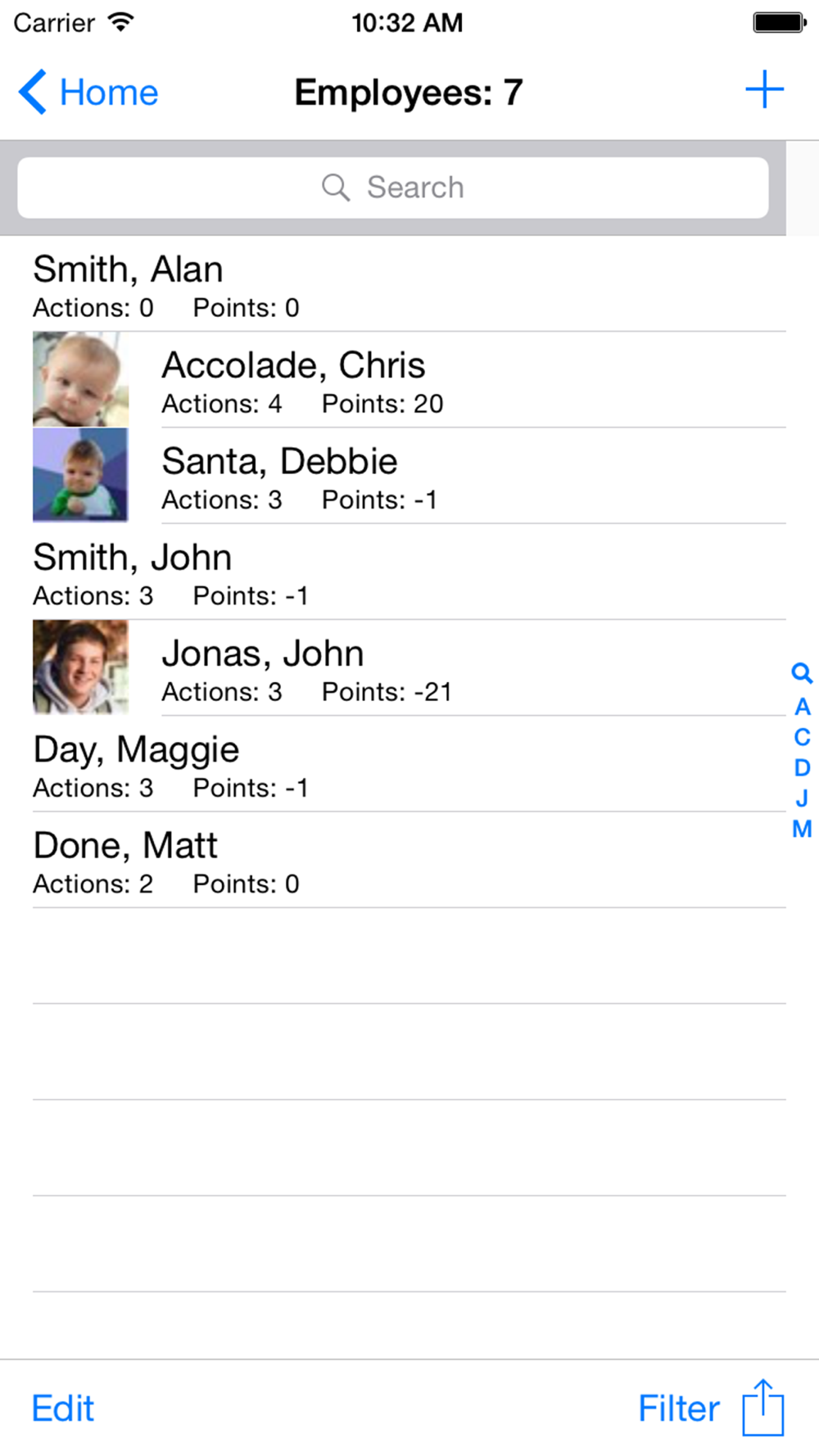819x1456 pixels.
Task: Enter Edit mode
Action: (x=63, y=1409)
